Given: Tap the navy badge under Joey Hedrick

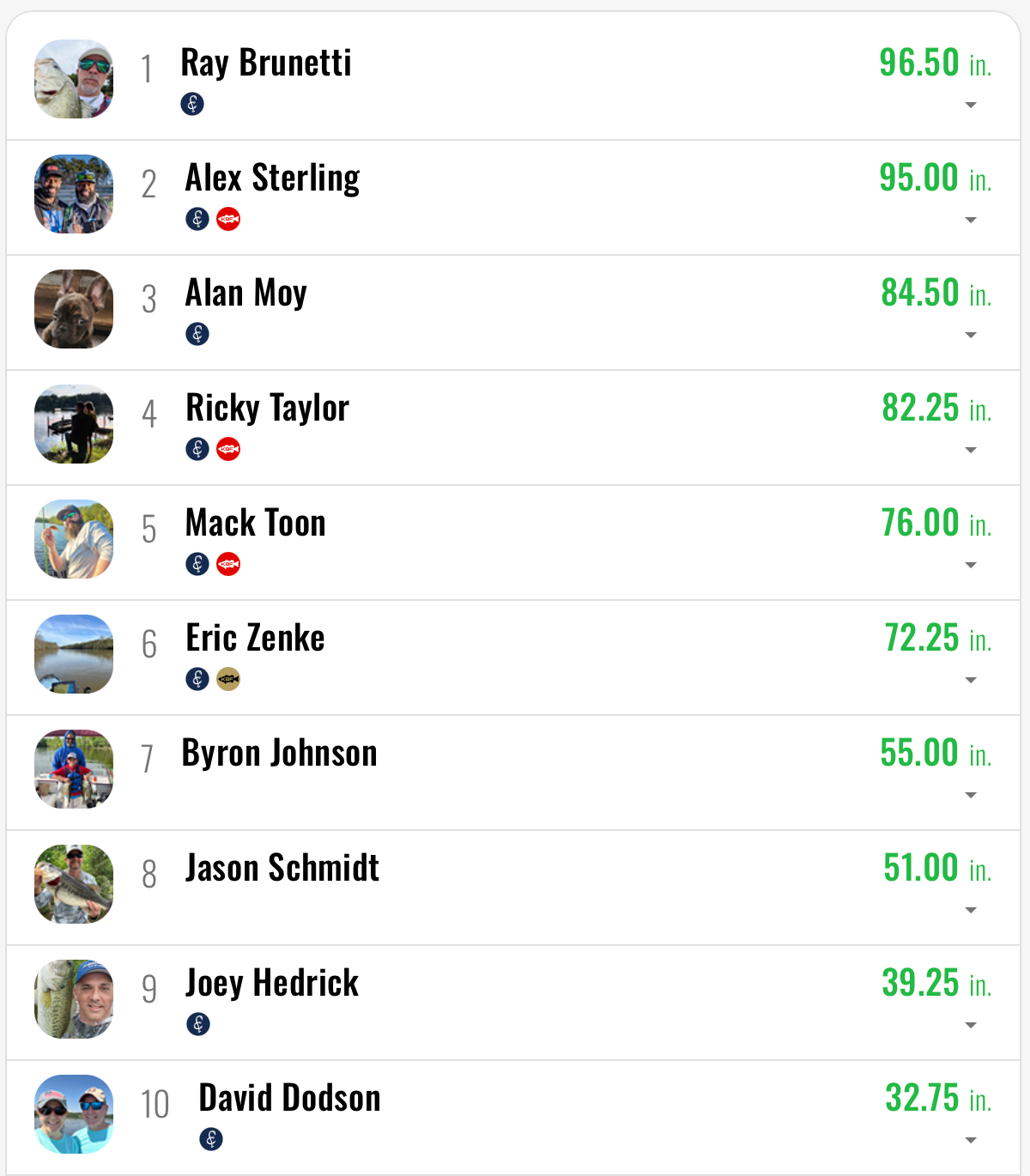Looking at the screenshot, I should pos(198,1024).
